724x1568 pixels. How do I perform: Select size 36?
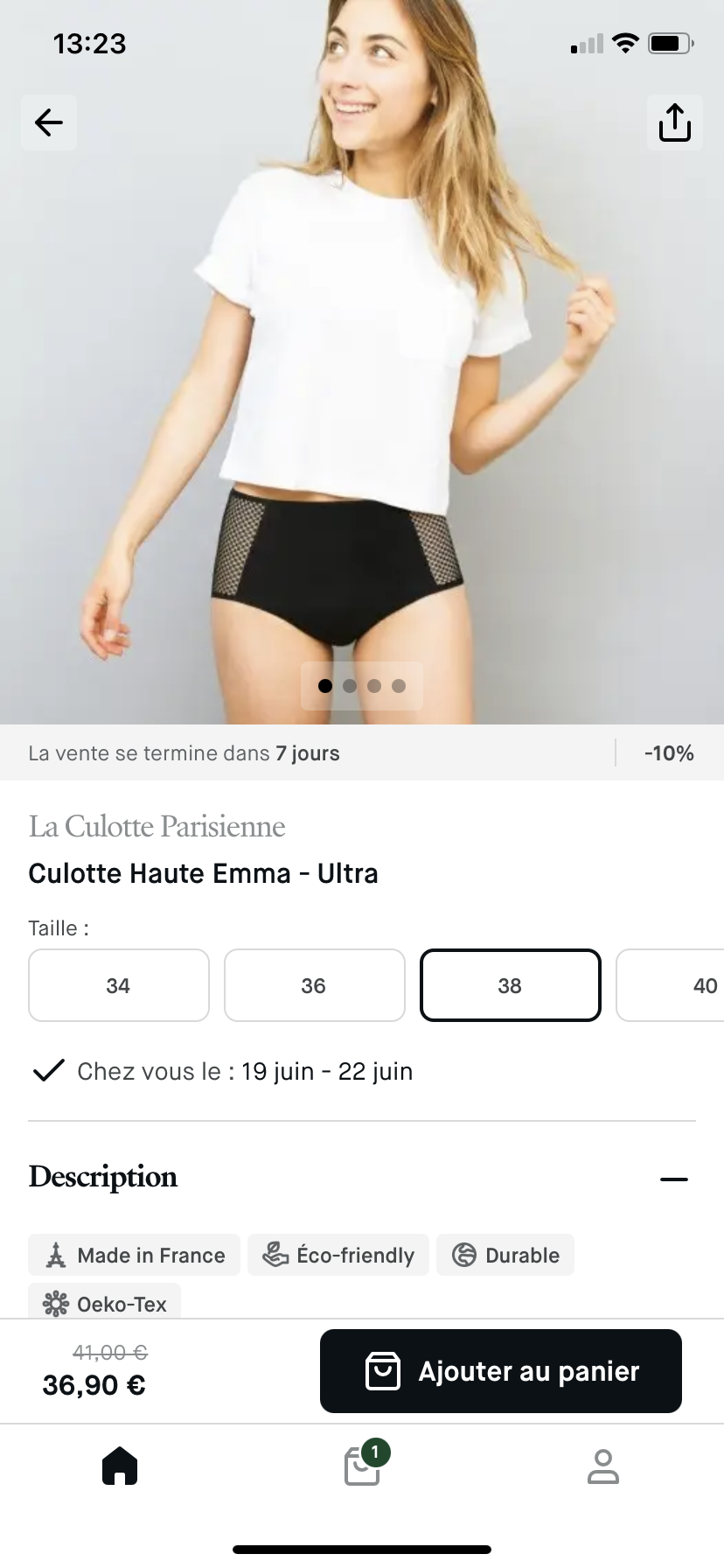point(314,985)
